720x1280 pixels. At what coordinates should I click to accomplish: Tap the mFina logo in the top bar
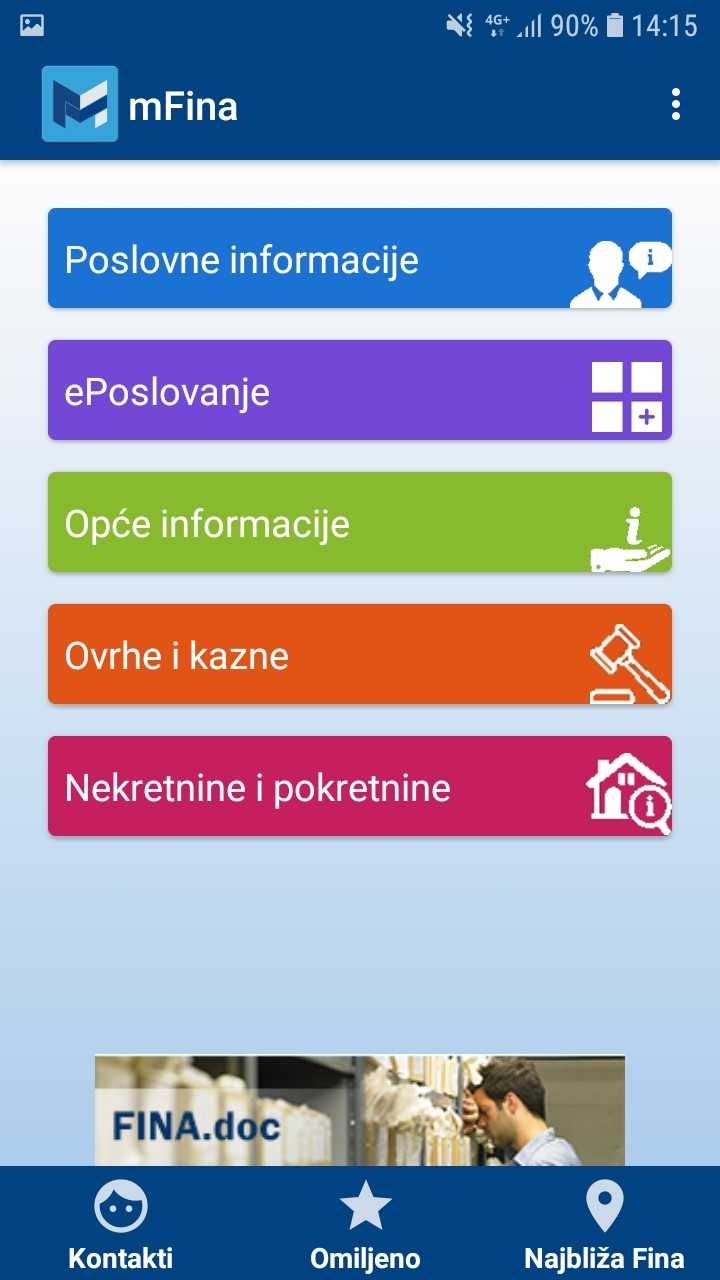pos(80,103)
